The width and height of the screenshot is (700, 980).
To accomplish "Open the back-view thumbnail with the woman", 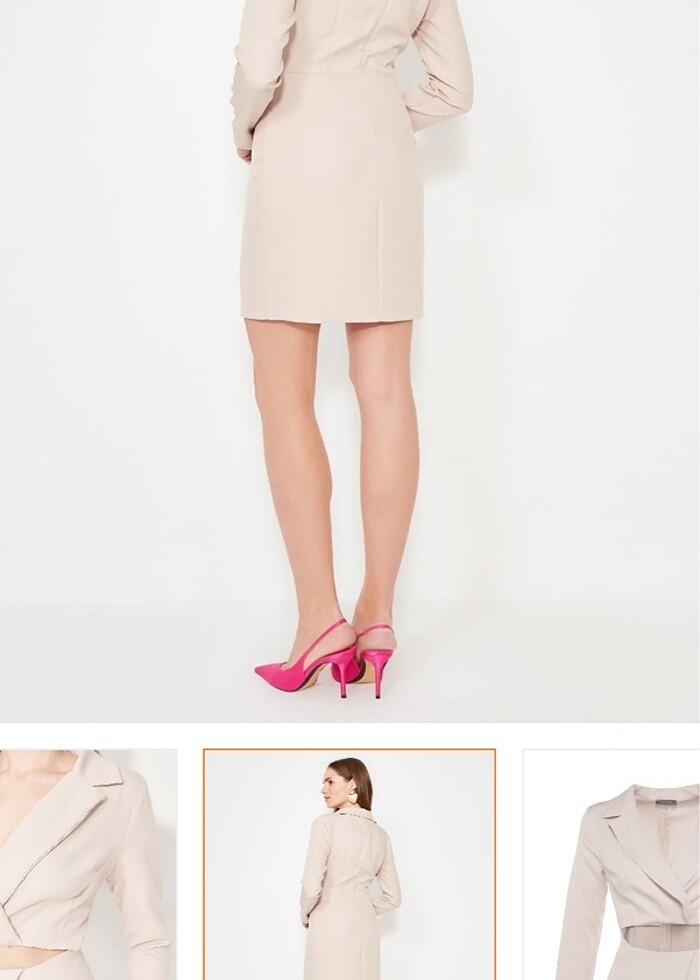I will tap(349, 864).
